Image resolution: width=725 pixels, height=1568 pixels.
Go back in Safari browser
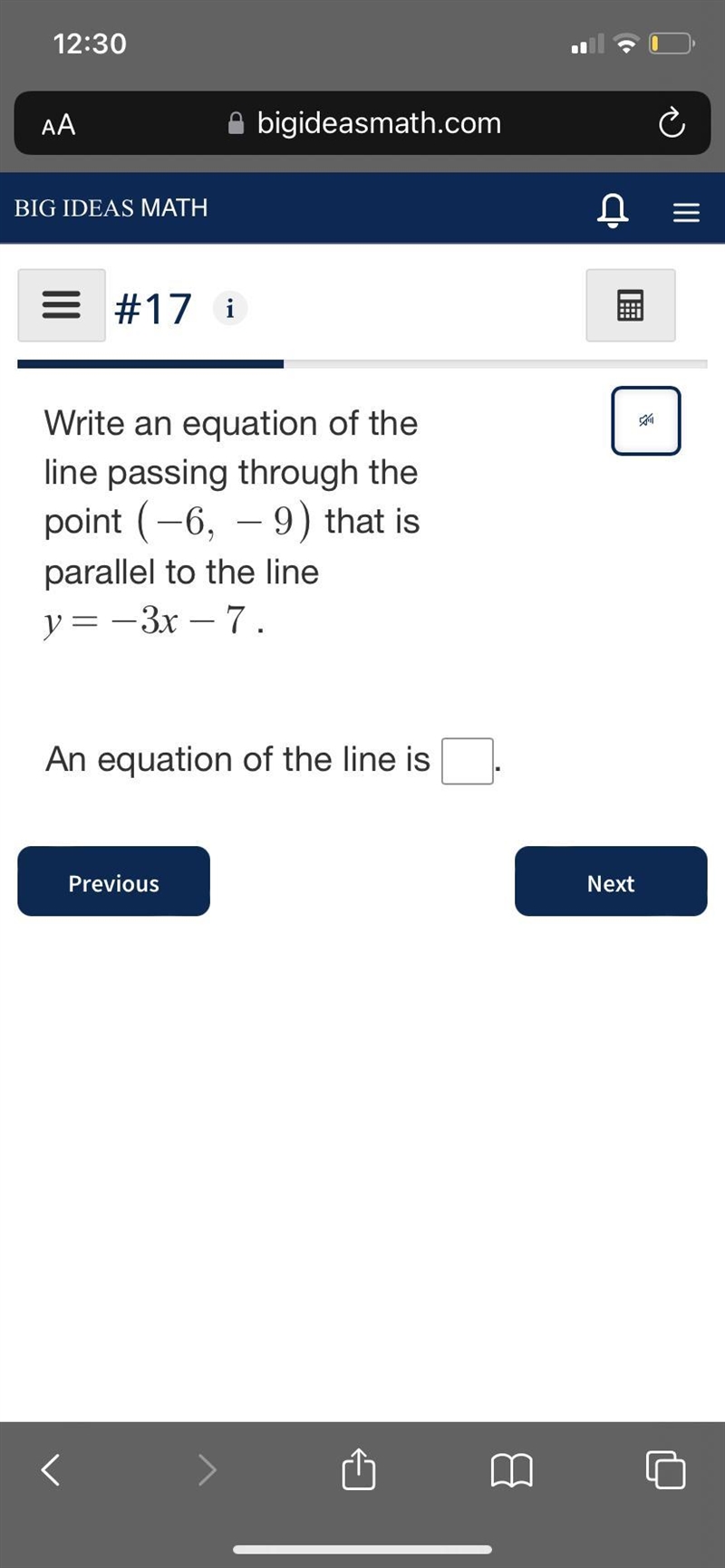52,1468
